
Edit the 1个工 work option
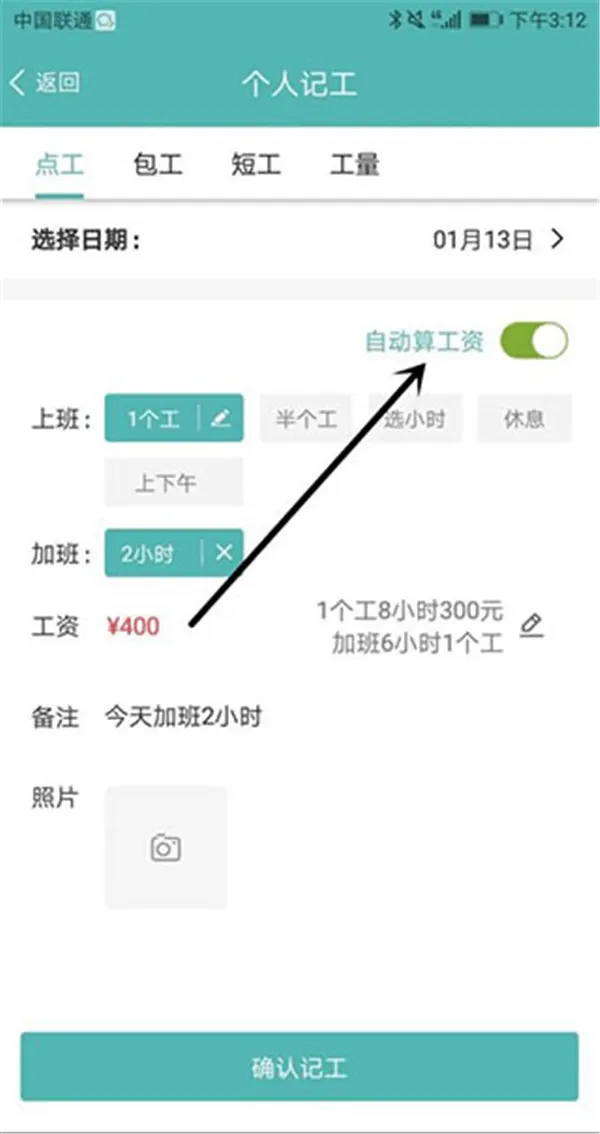point(221,419)
